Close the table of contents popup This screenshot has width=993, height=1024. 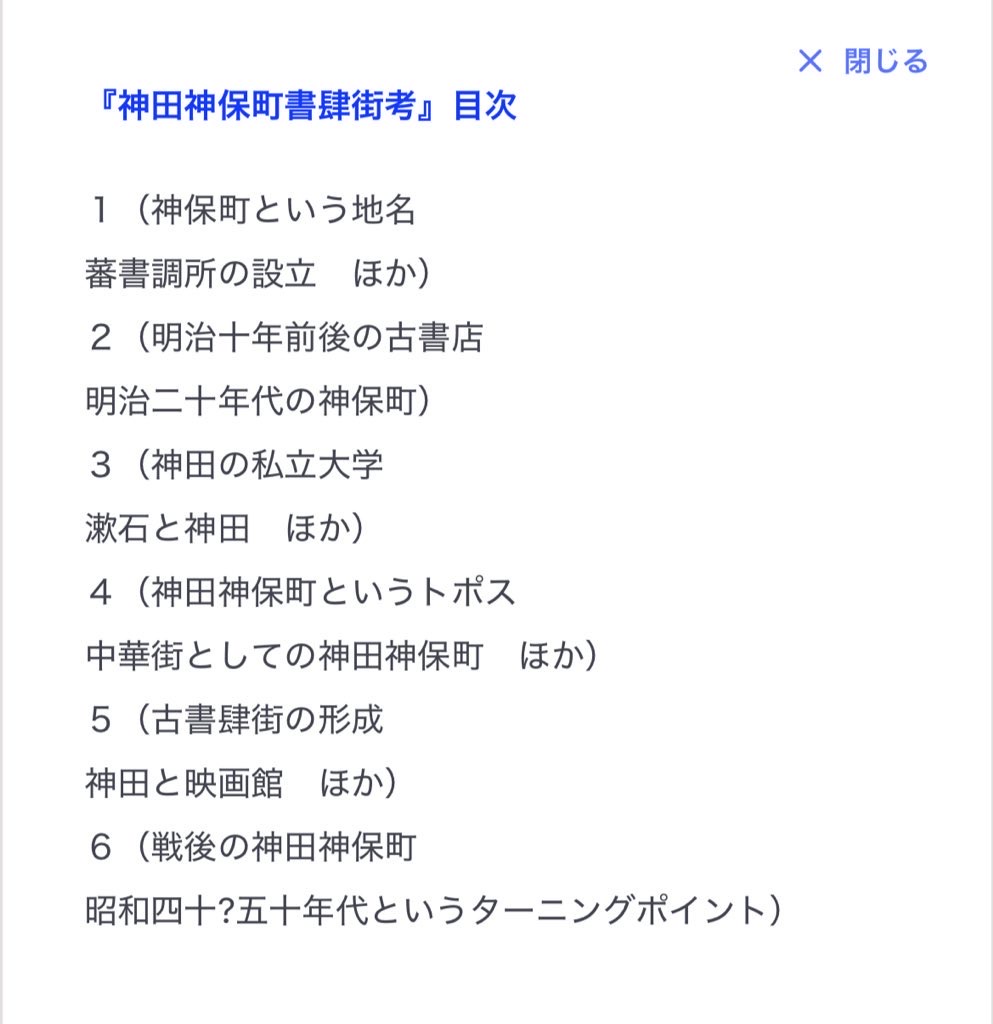[863, 61]
